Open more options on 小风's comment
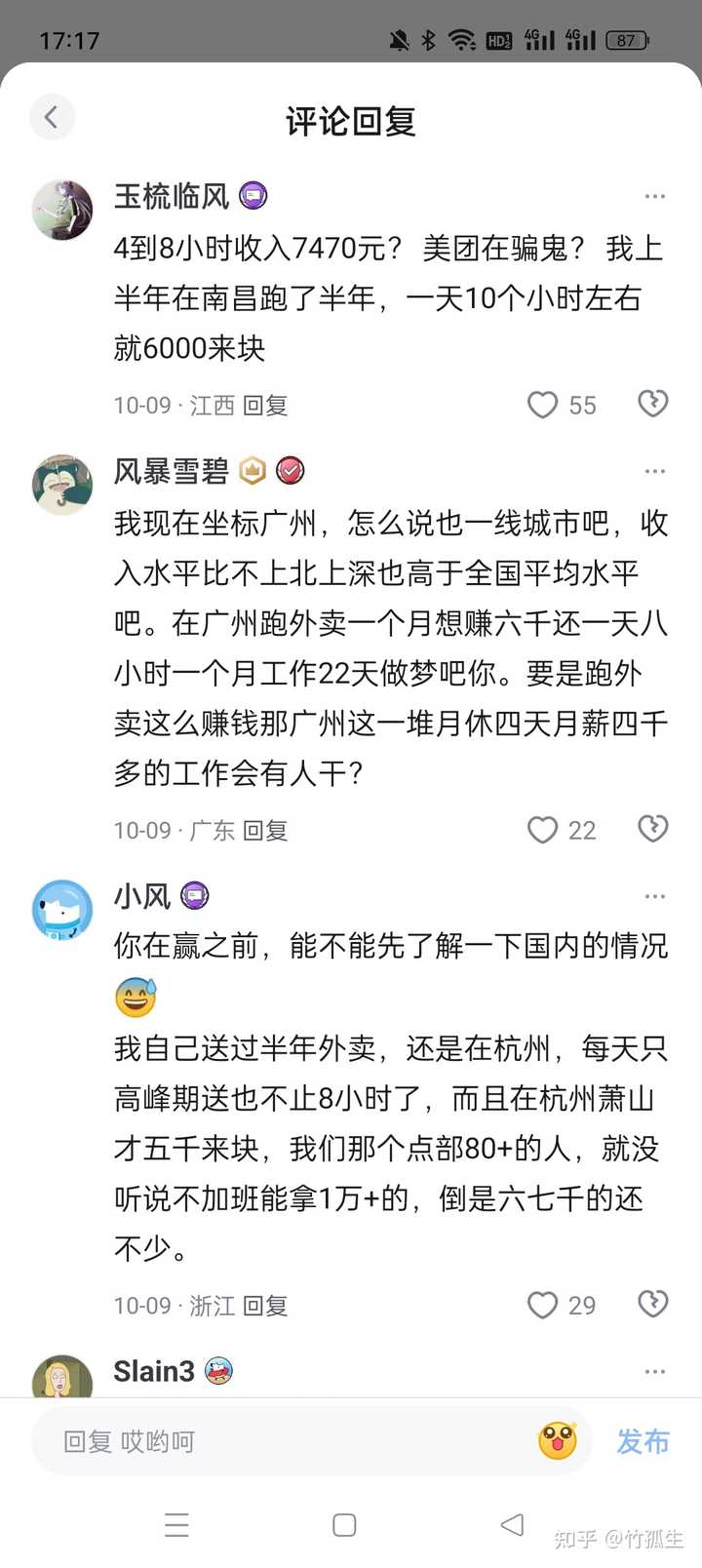The height and width of the screenshot is (1568, 702). [654, 896]
